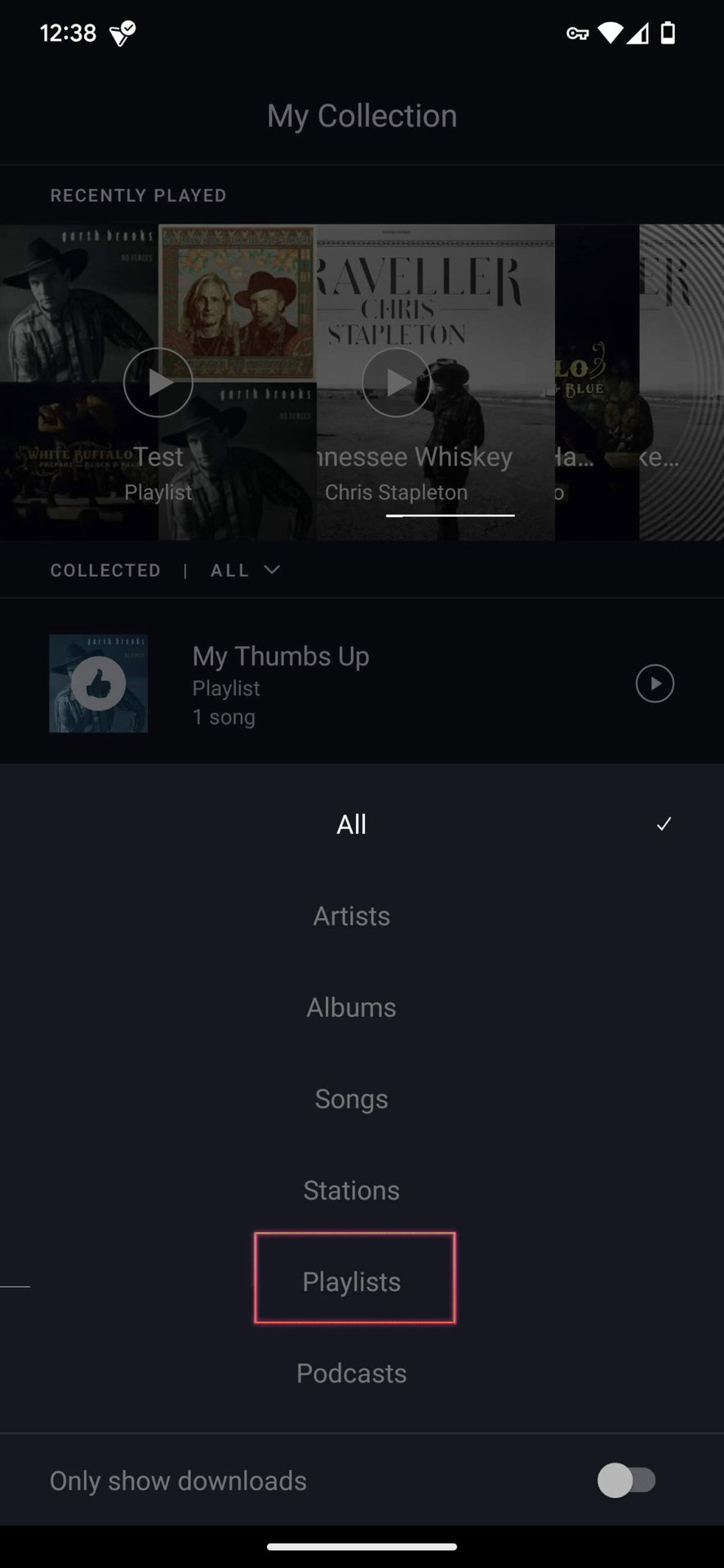This screenshot has width=724, height=1568.
Task: Filter collection by Artists
Action: [x=352, y=915]
